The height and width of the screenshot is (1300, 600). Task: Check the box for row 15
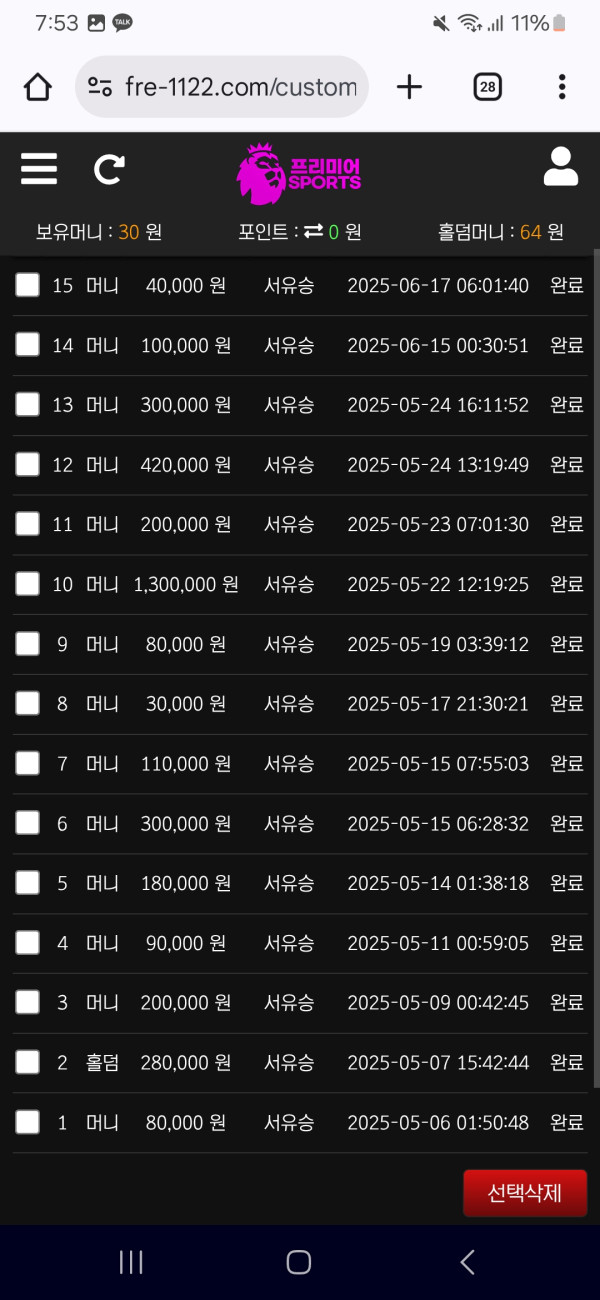click(27, 285)
